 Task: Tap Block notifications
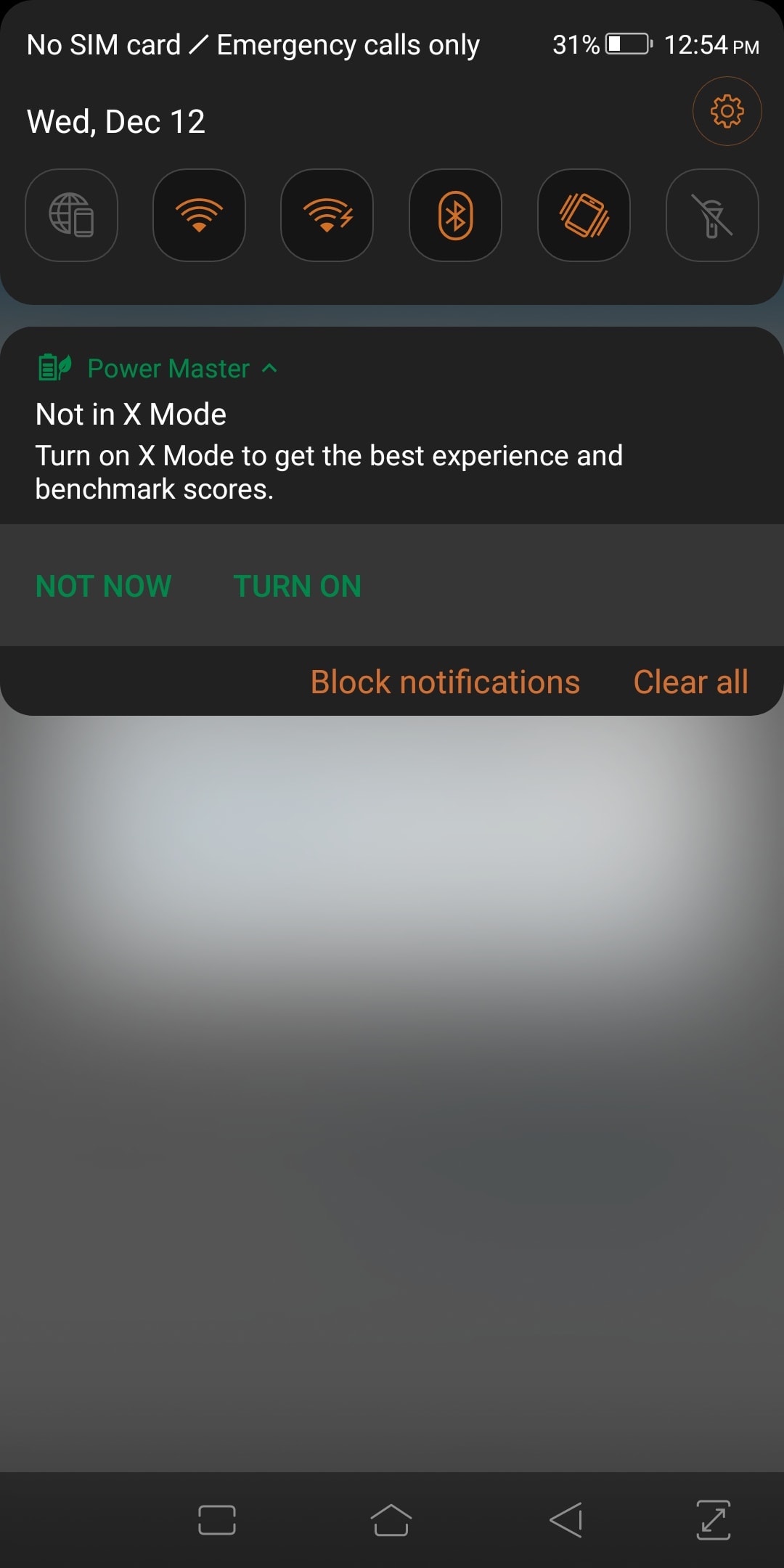click(x=445, y=682)
